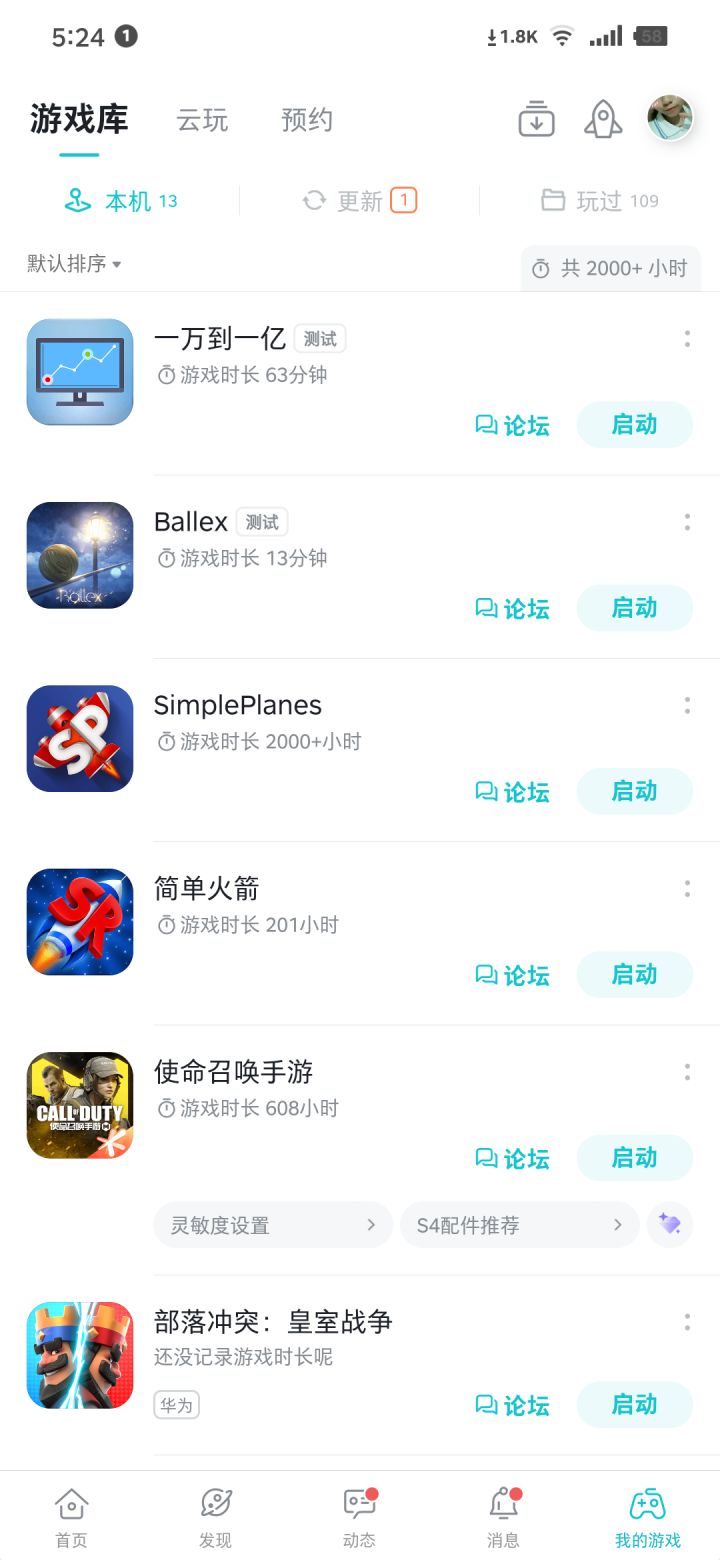Viewport: 720px width, 1560px height.
Task: Tap the rocket booster icon
Action: point(602,119)
